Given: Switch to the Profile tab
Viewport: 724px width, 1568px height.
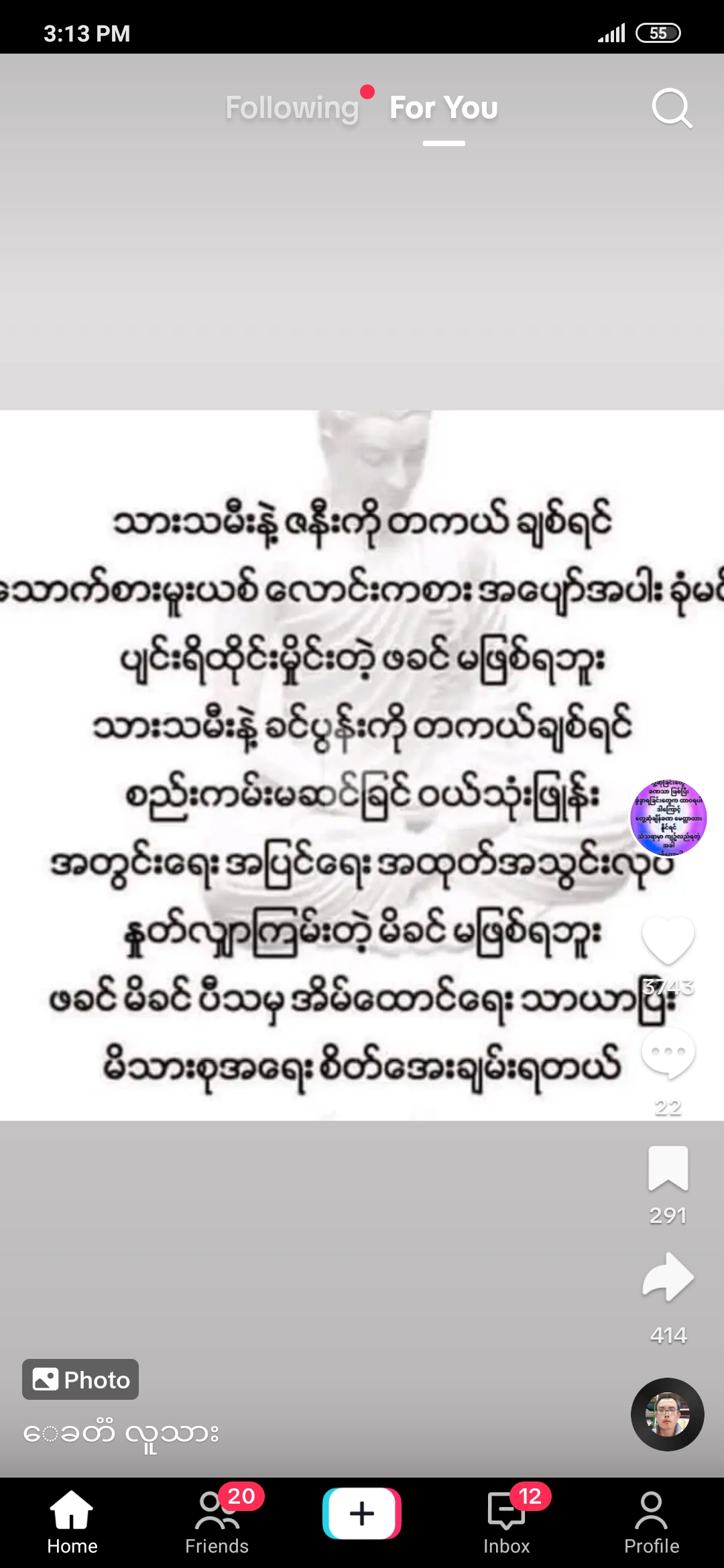Looking at the screenshot, I should [x=651, y=1521].
